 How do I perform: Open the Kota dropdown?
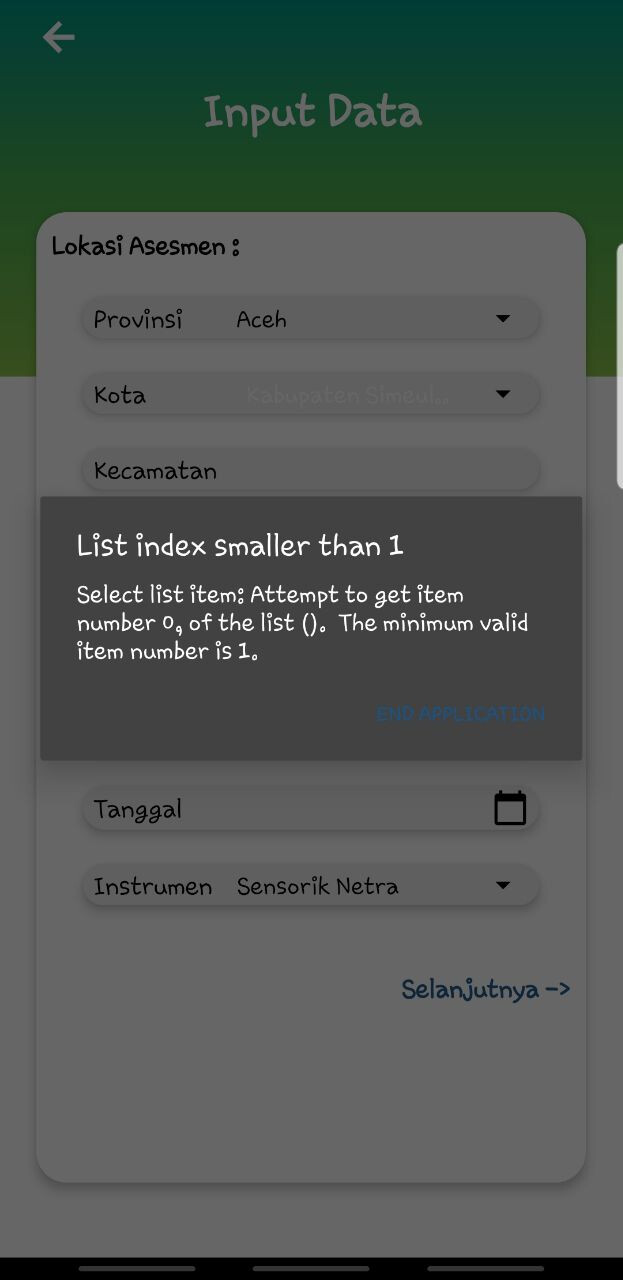[502, 395]
